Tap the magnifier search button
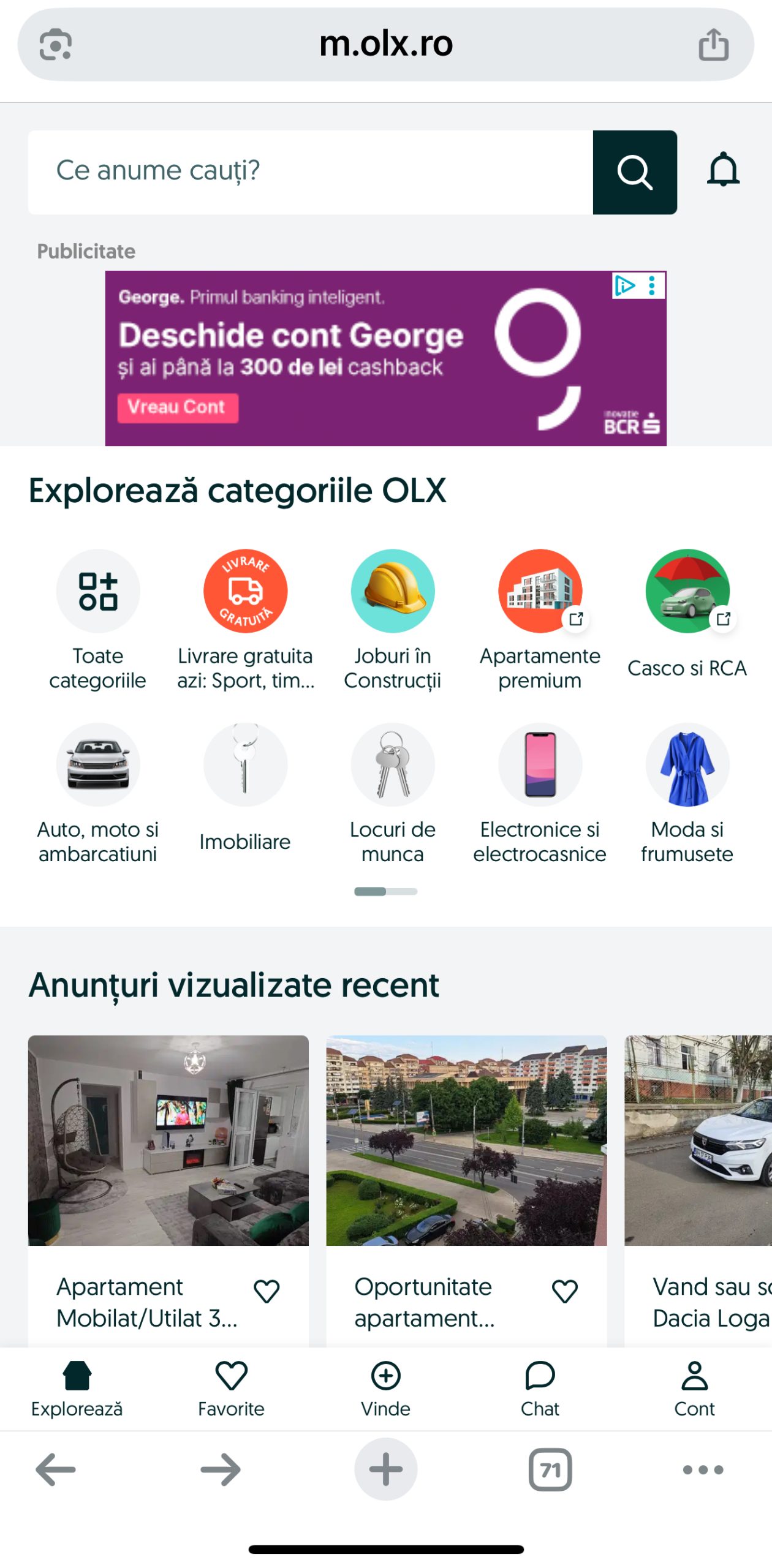The height and width of the screenshot is (1568, 772). coord(634,171)
